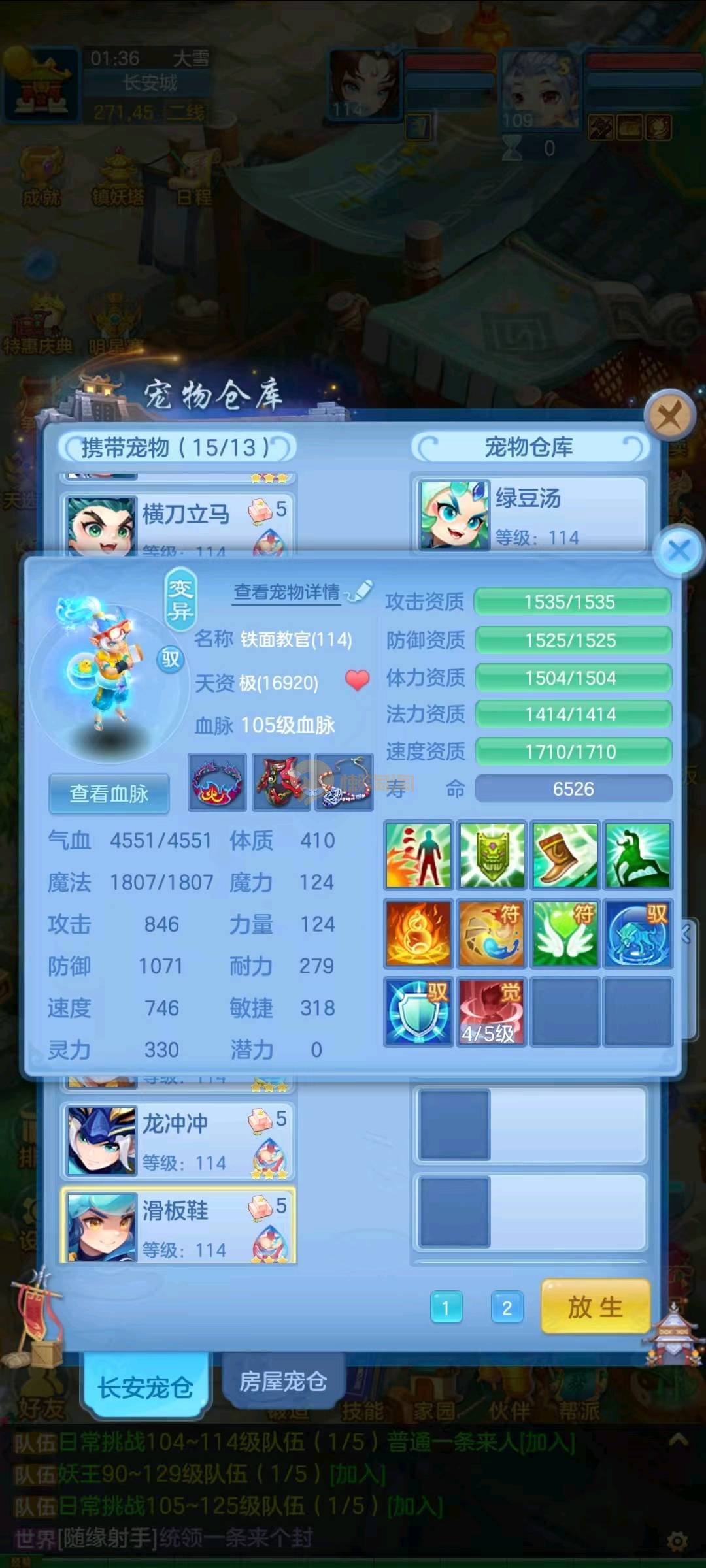Close the pet warehouse window
This screenshot has width=706, height=1568.
point(669,415)
